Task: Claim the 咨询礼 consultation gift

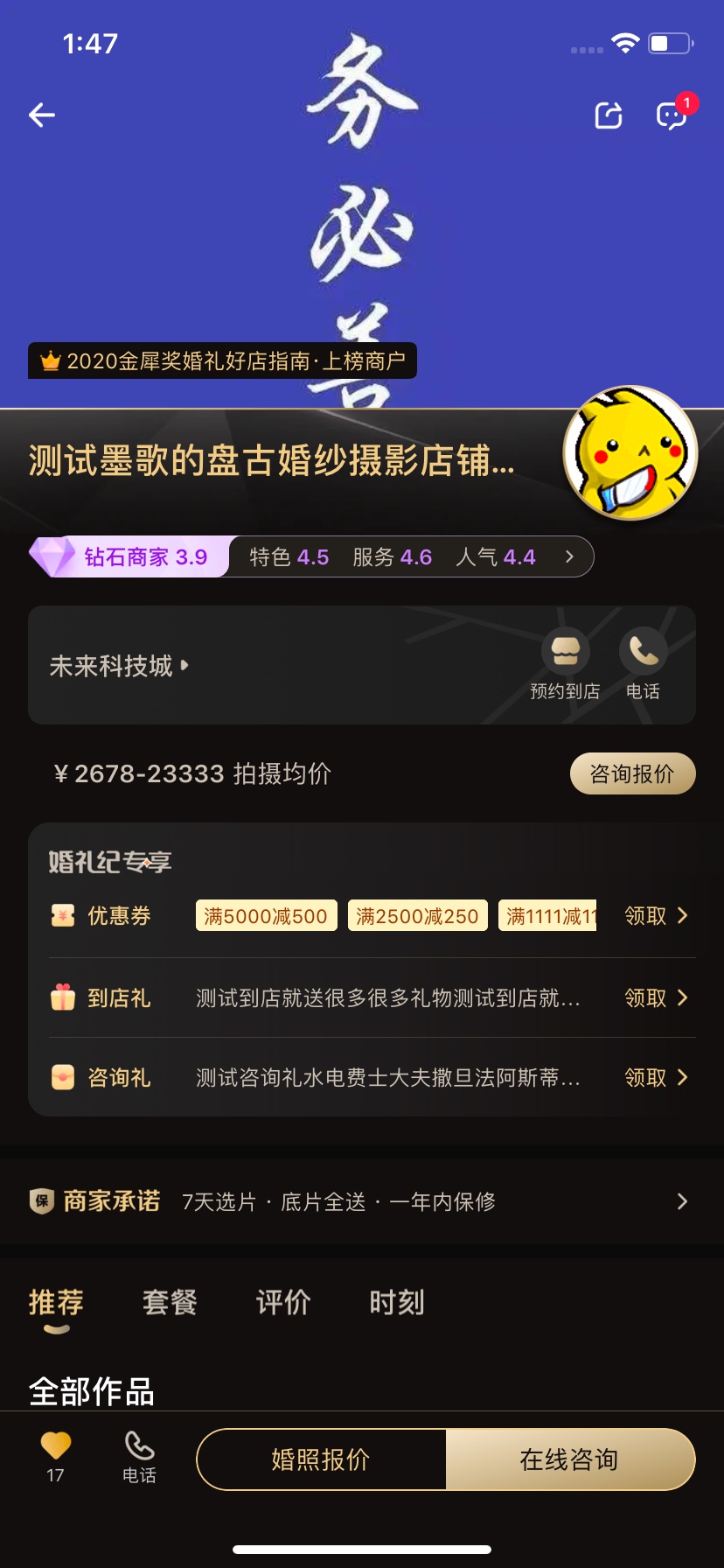Action: point(656,1078)
